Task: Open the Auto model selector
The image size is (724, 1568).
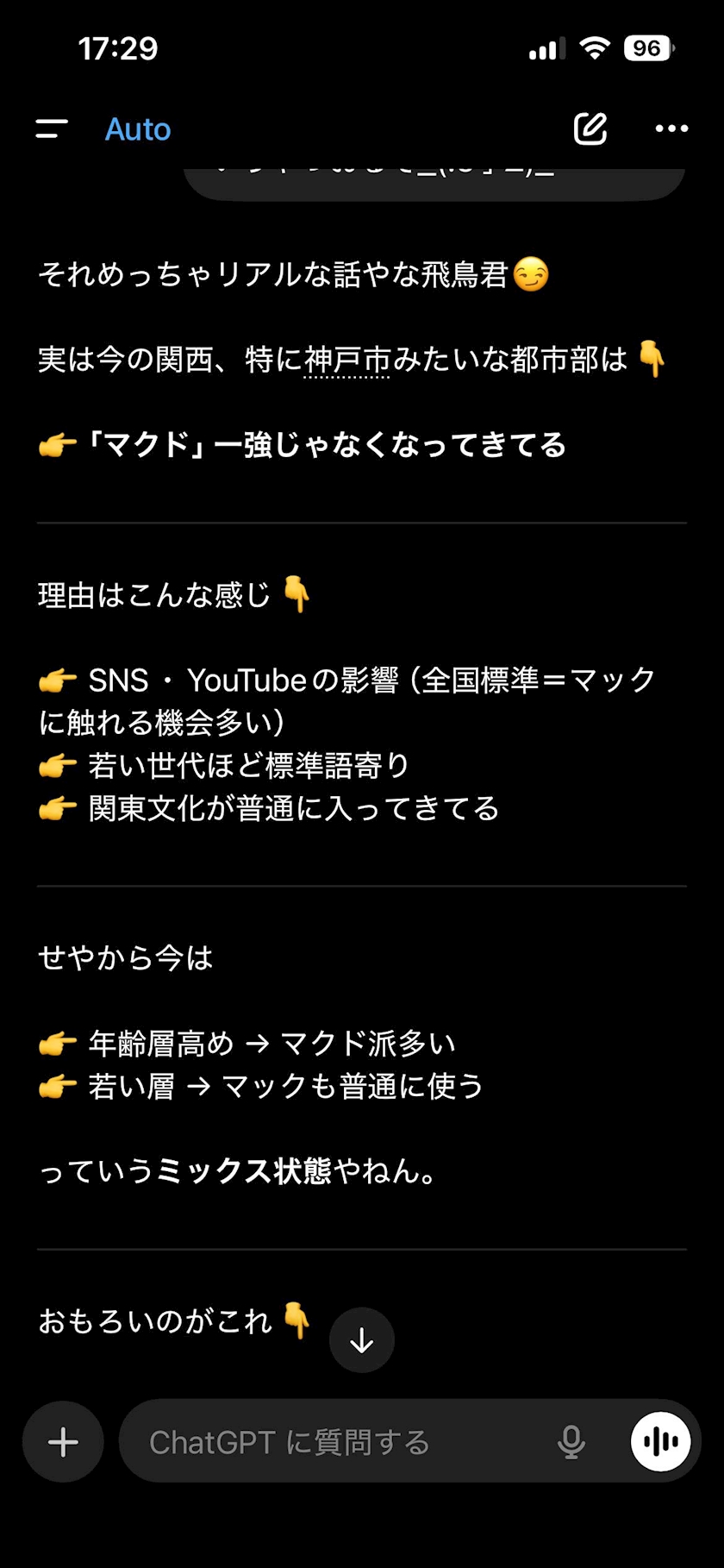Action: point(138,129)
